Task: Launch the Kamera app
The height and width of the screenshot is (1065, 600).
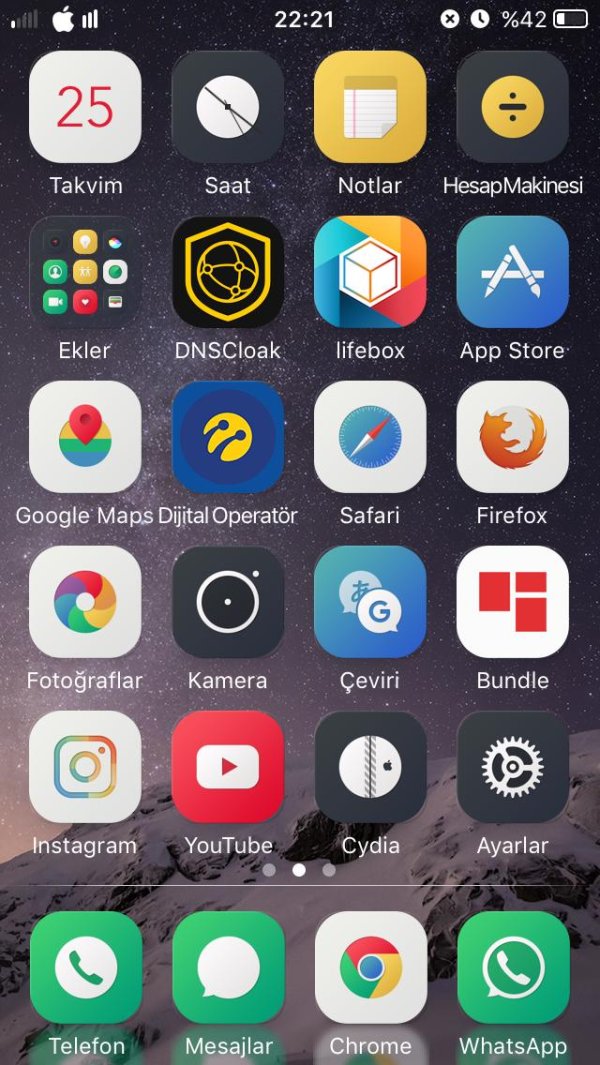Action: [x=228, y=602]
